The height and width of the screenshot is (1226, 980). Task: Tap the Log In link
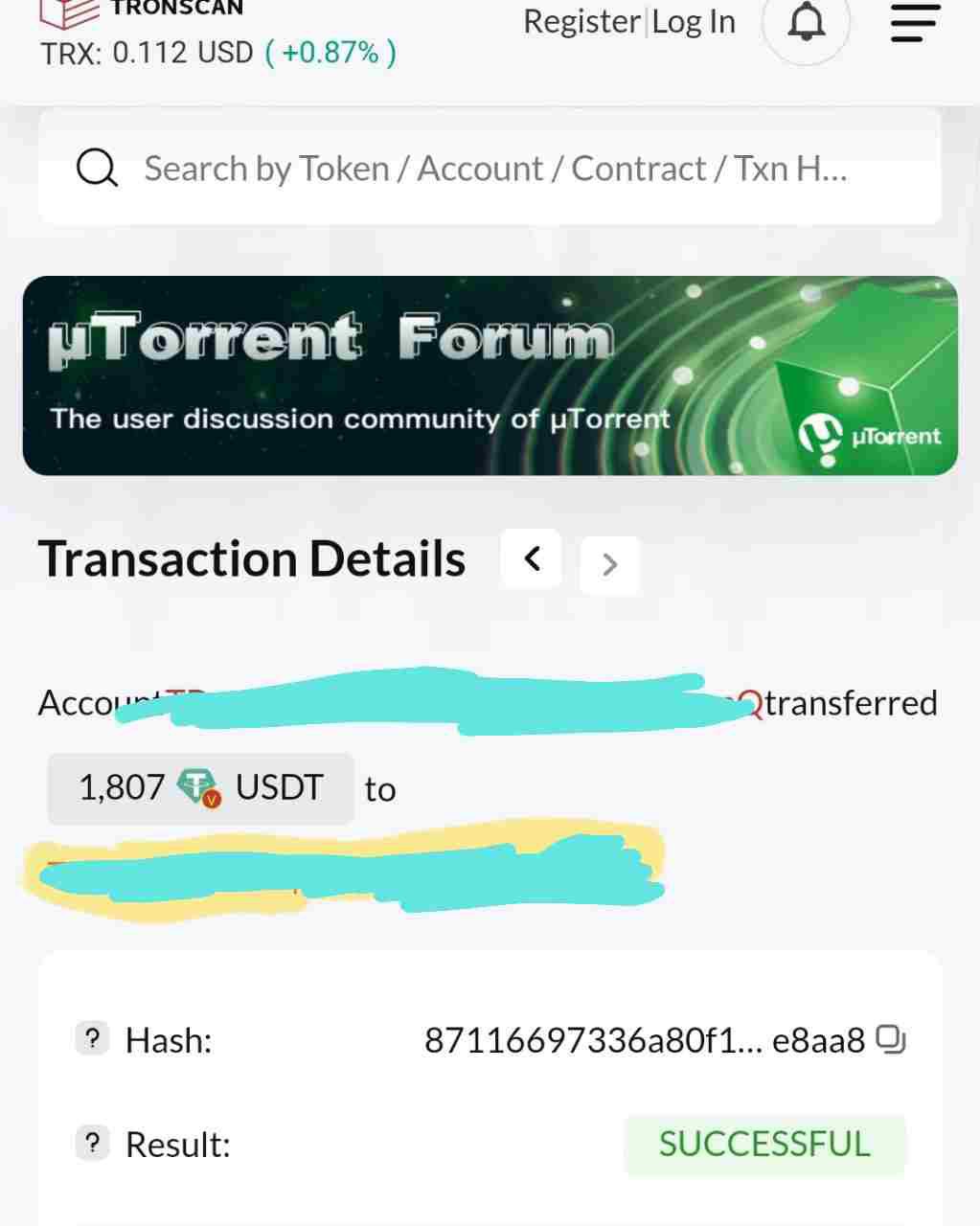pos(695,22)
